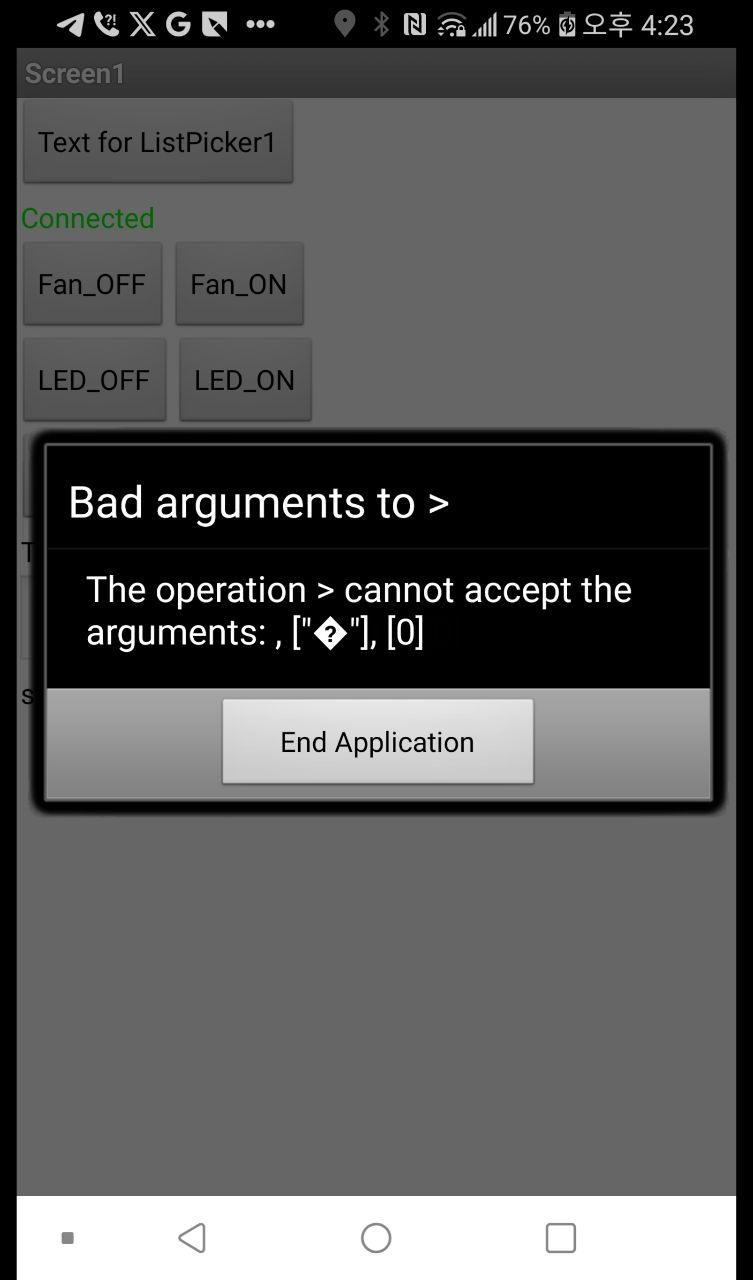The image size is (753, 1280).
Task: Open the Text for ListPicker1 button
Action: click(158, 142)
